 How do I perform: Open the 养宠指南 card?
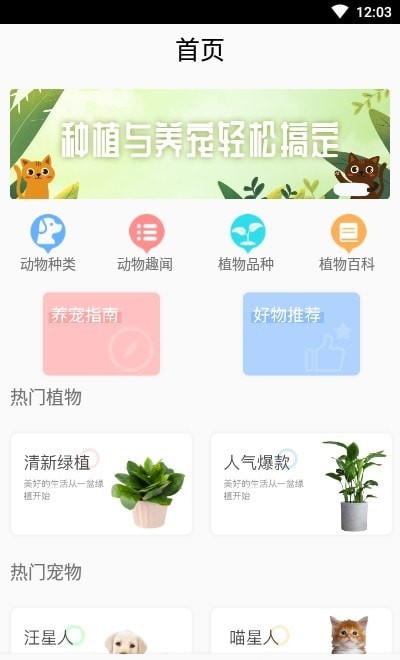(x=101, y=334)
